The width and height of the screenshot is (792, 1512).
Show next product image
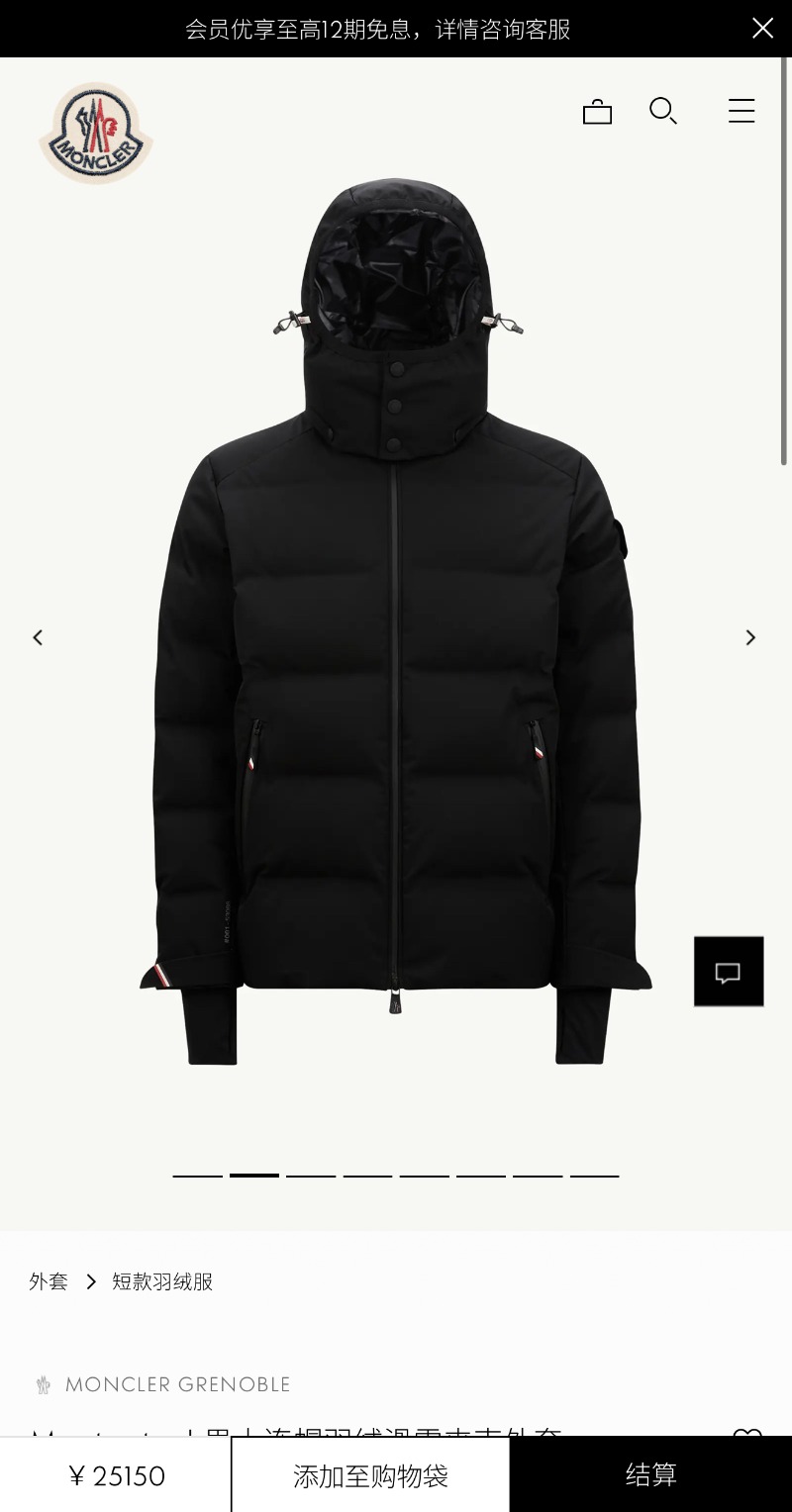(750, 637)
